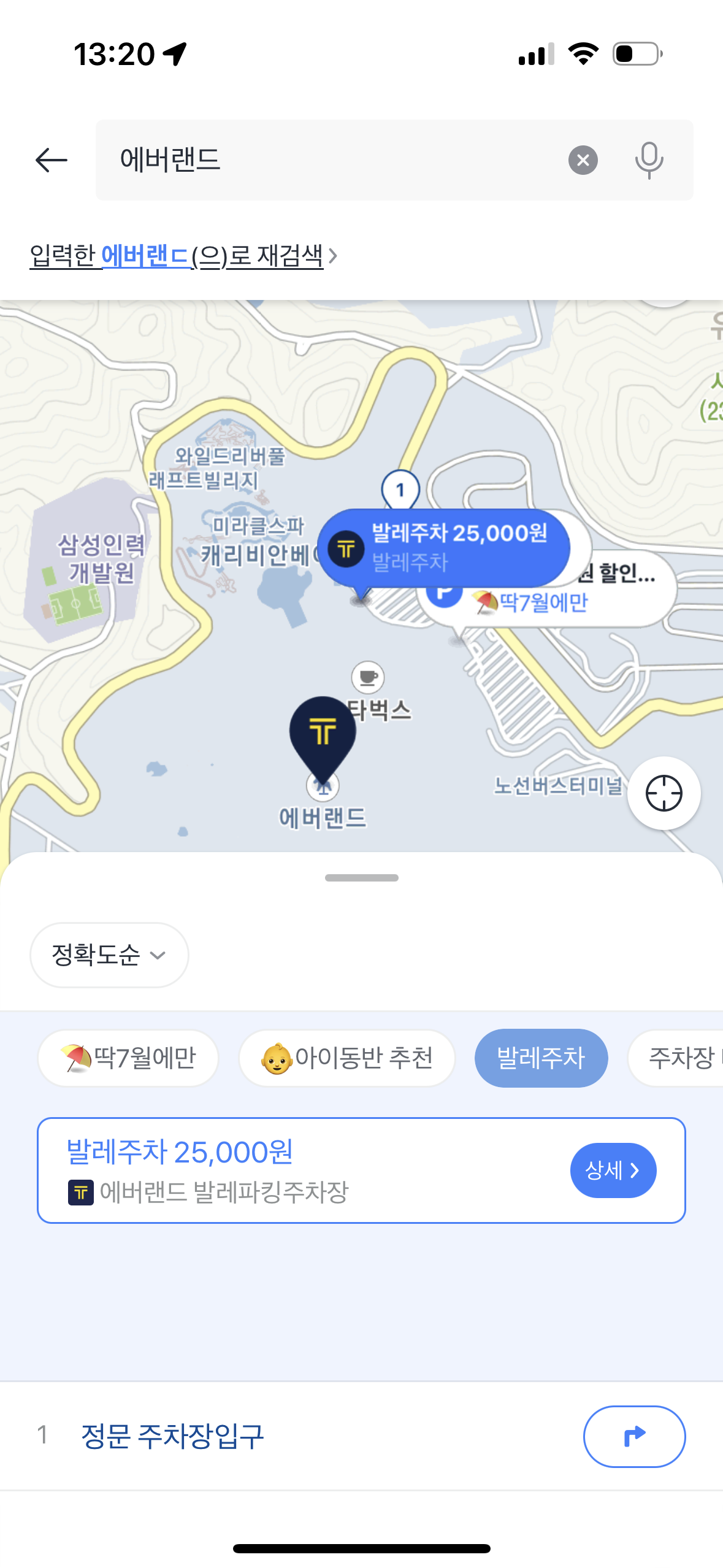Tap the T valet icon inside blue balloon
The height and width of the screenshot is (1568, 723).
pos(345,548)
